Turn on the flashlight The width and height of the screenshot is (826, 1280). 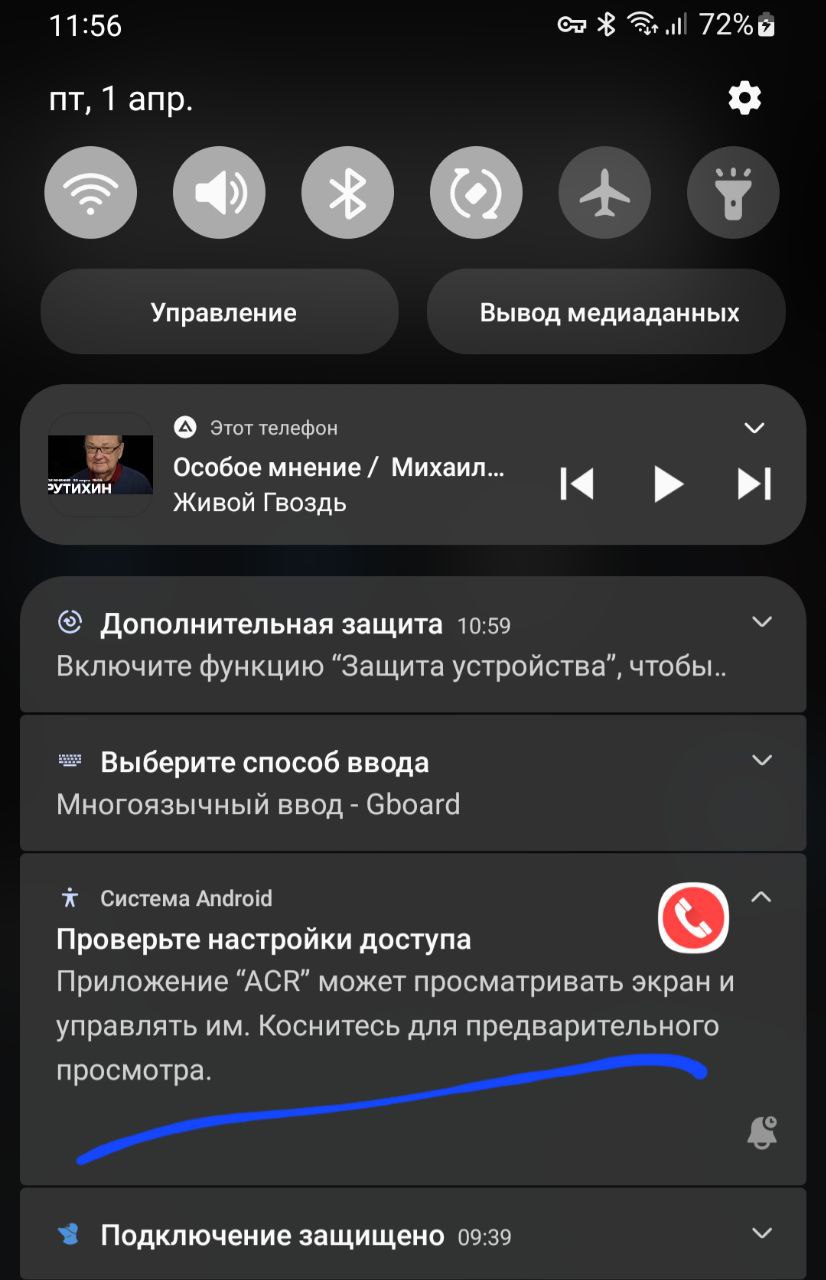tap(733, 192)
